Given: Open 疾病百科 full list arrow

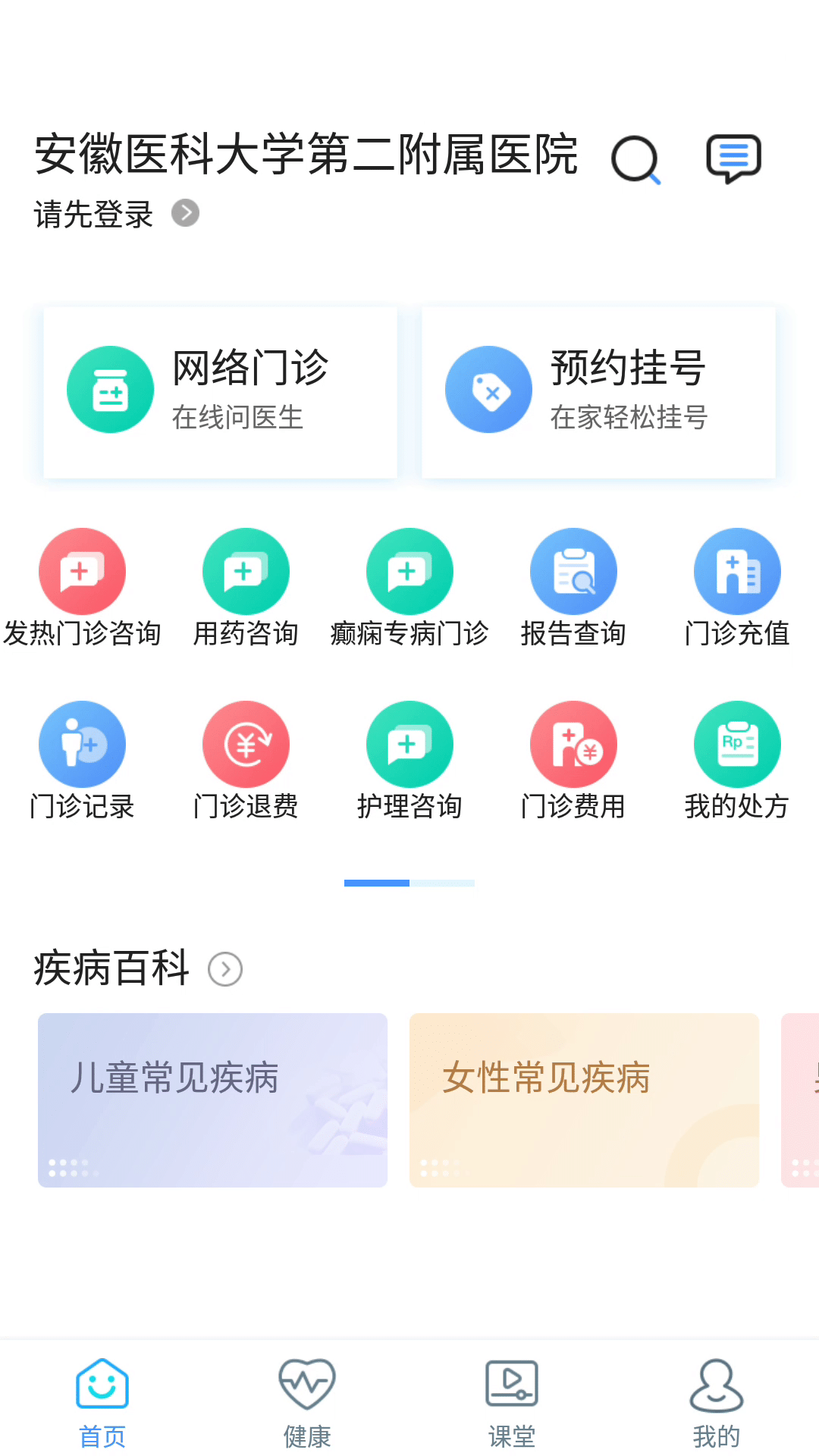Looking at the screenshot, I should pos(224,968).
